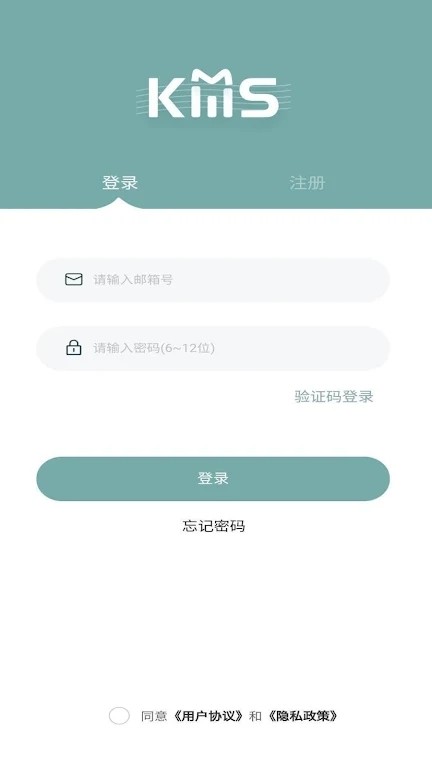Switch to the 注册 tab
Viewport: 432px width, 768px height.
(x=307, y=183)
